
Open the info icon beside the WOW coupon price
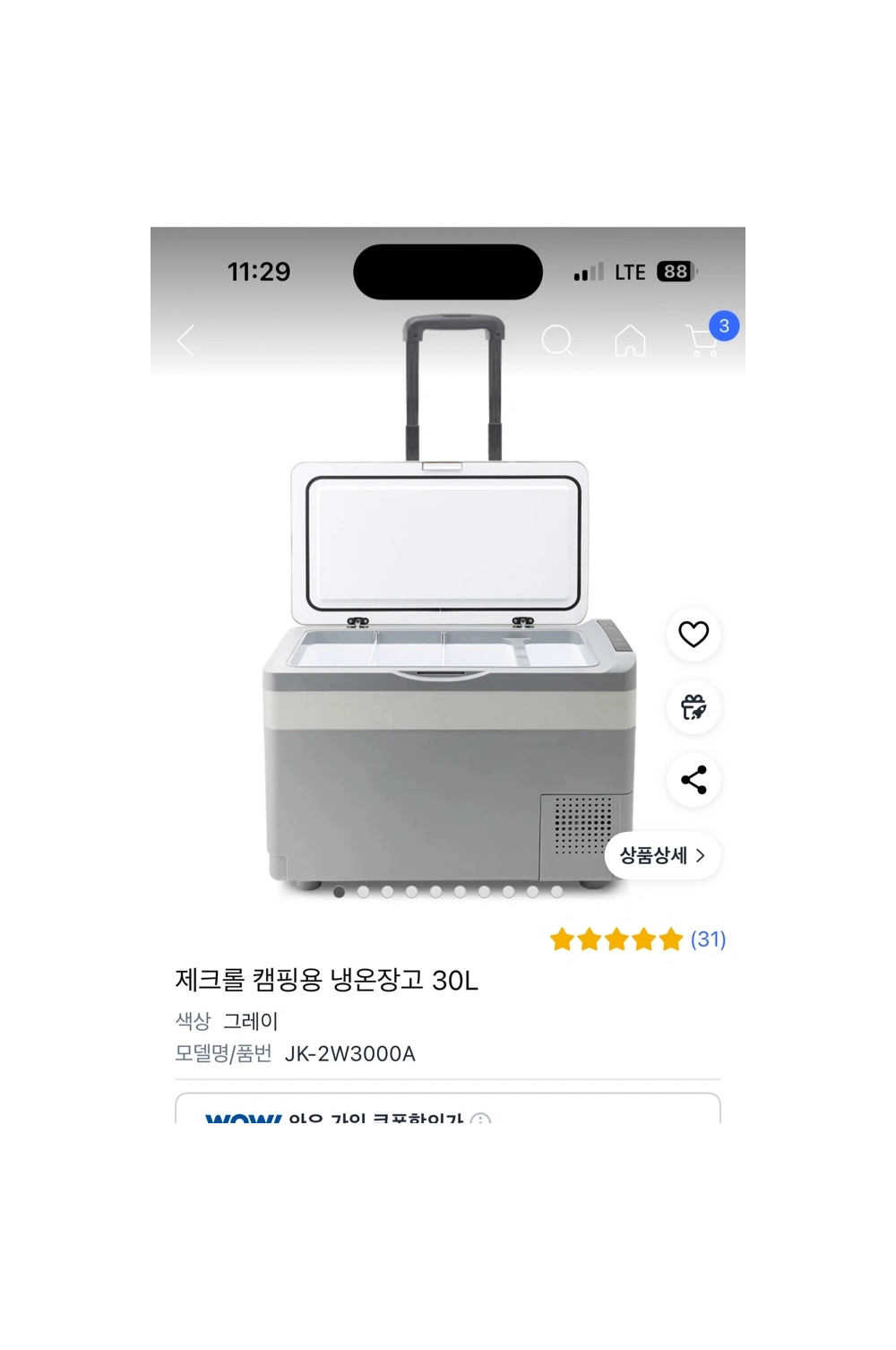(x=481, y=1119)
